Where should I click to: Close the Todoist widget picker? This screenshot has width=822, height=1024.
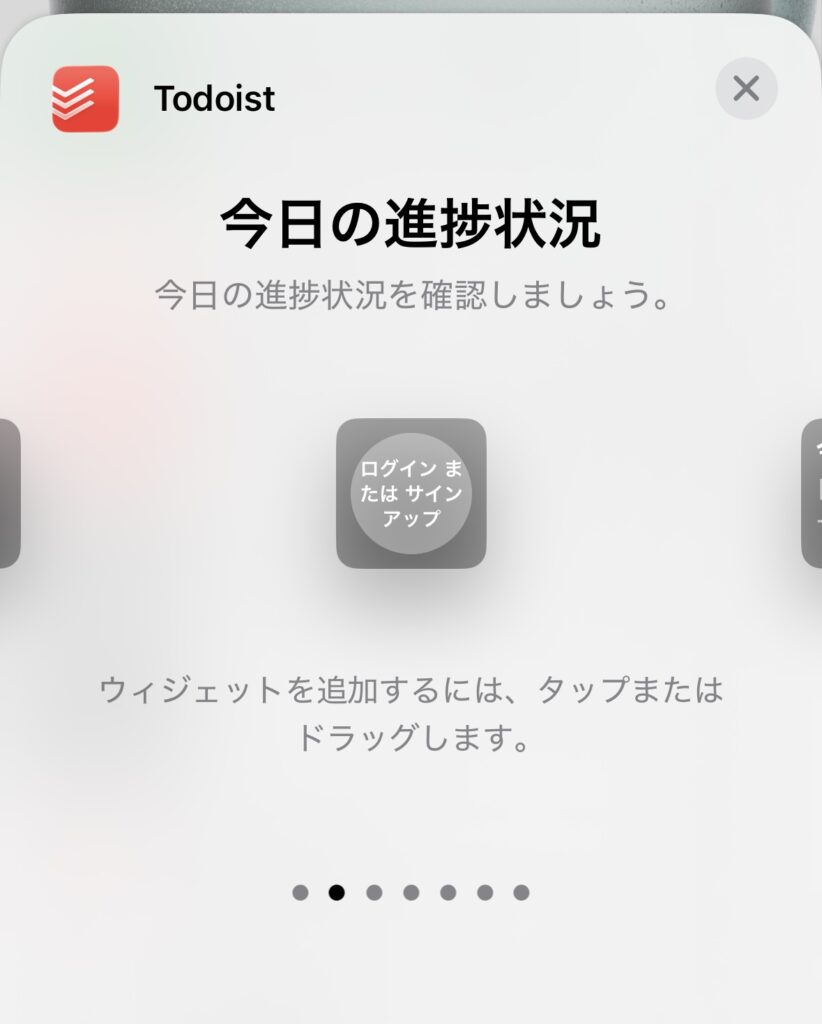click(746, 89)
